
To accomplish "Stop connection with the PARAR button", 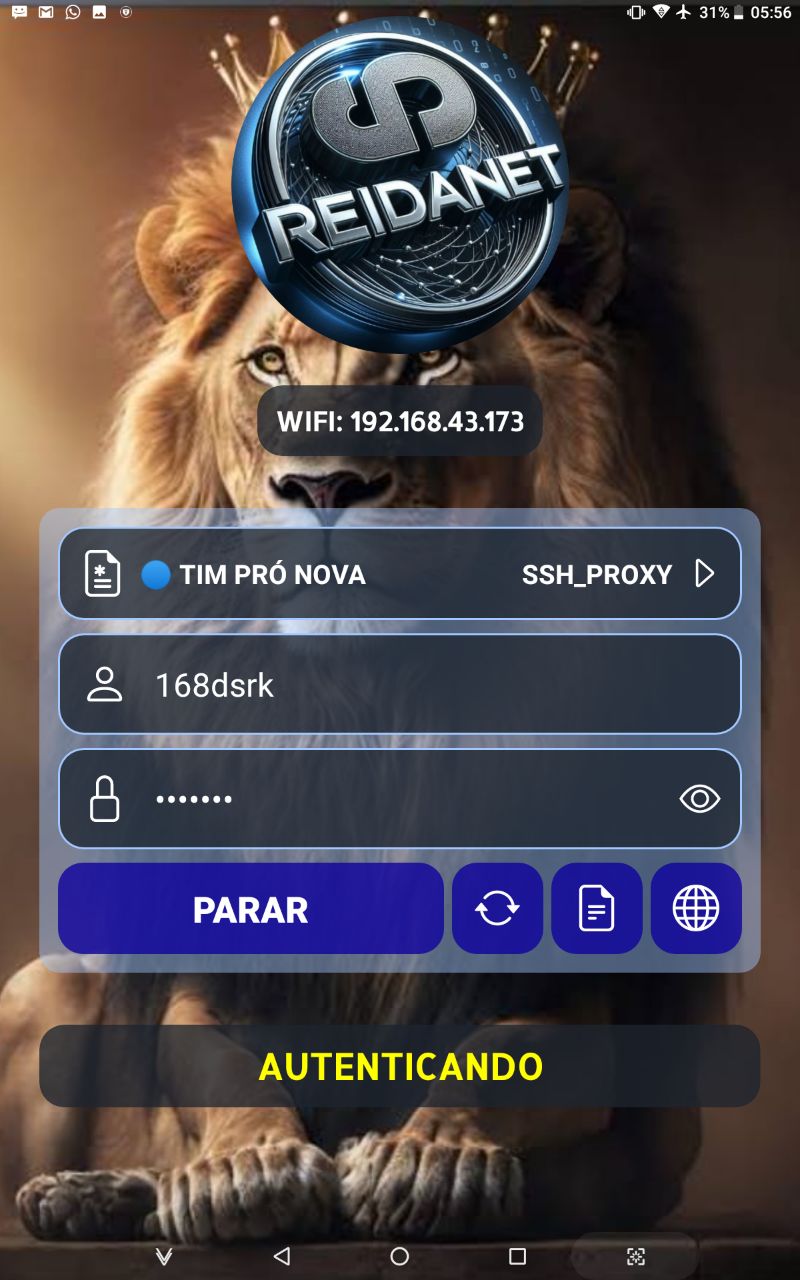I will point(250,909).
